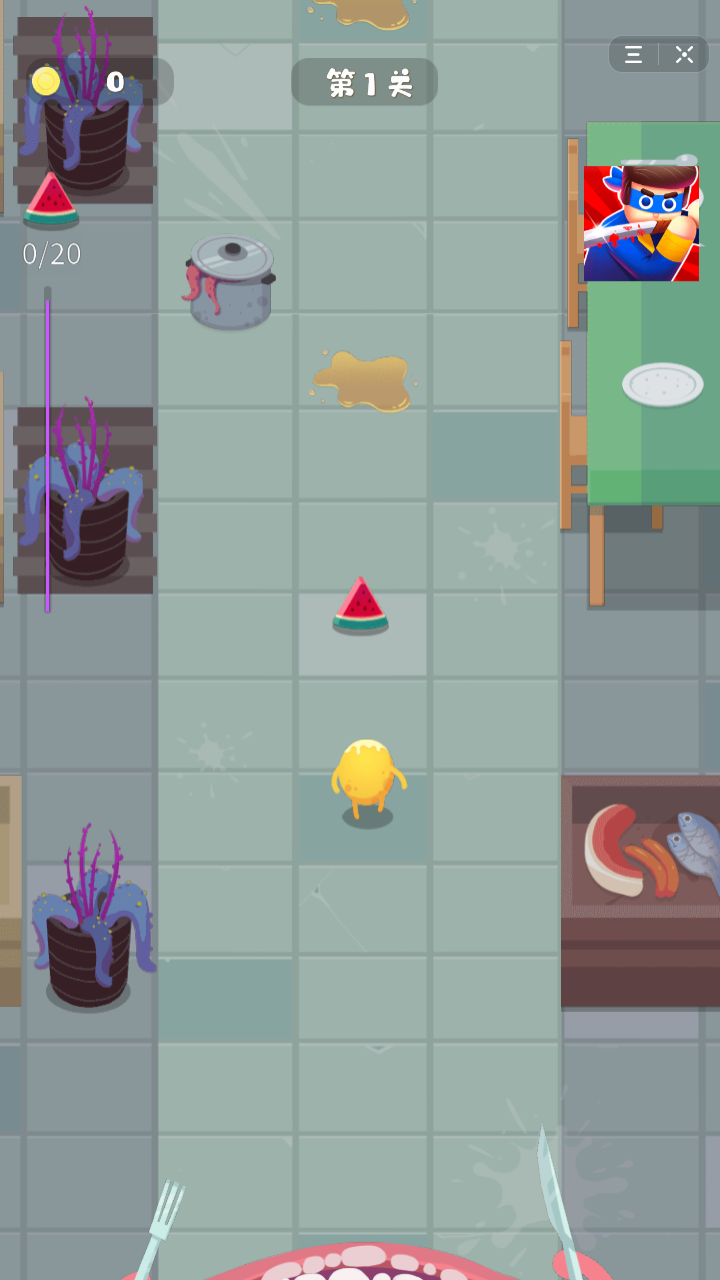Open the mini-program menu icon
The image size is (720, 1280).
pos(634,55)
